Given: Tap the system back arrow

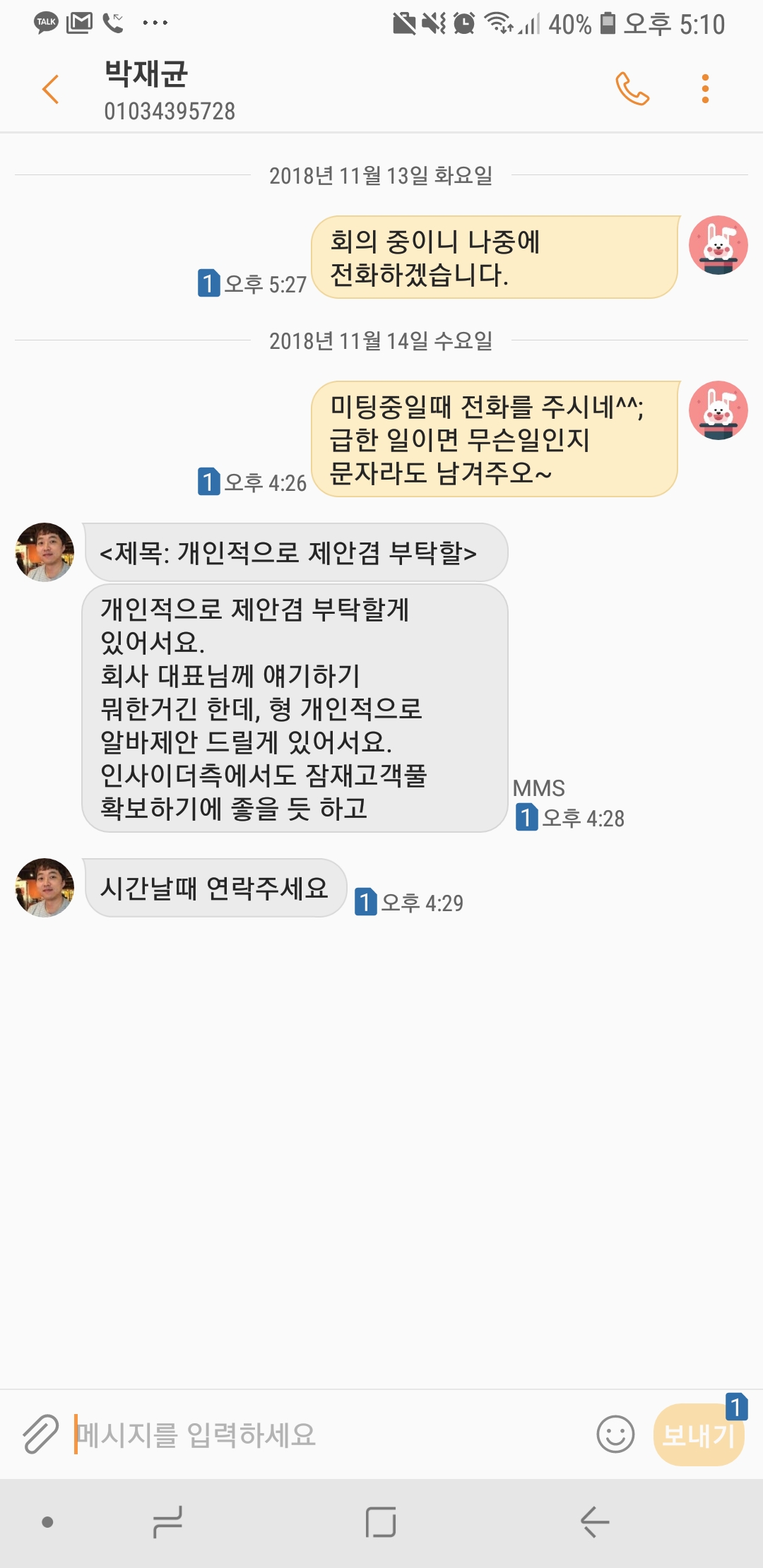Looking at the screenshot, I should pyautogui.click(x=594, y=1522).
